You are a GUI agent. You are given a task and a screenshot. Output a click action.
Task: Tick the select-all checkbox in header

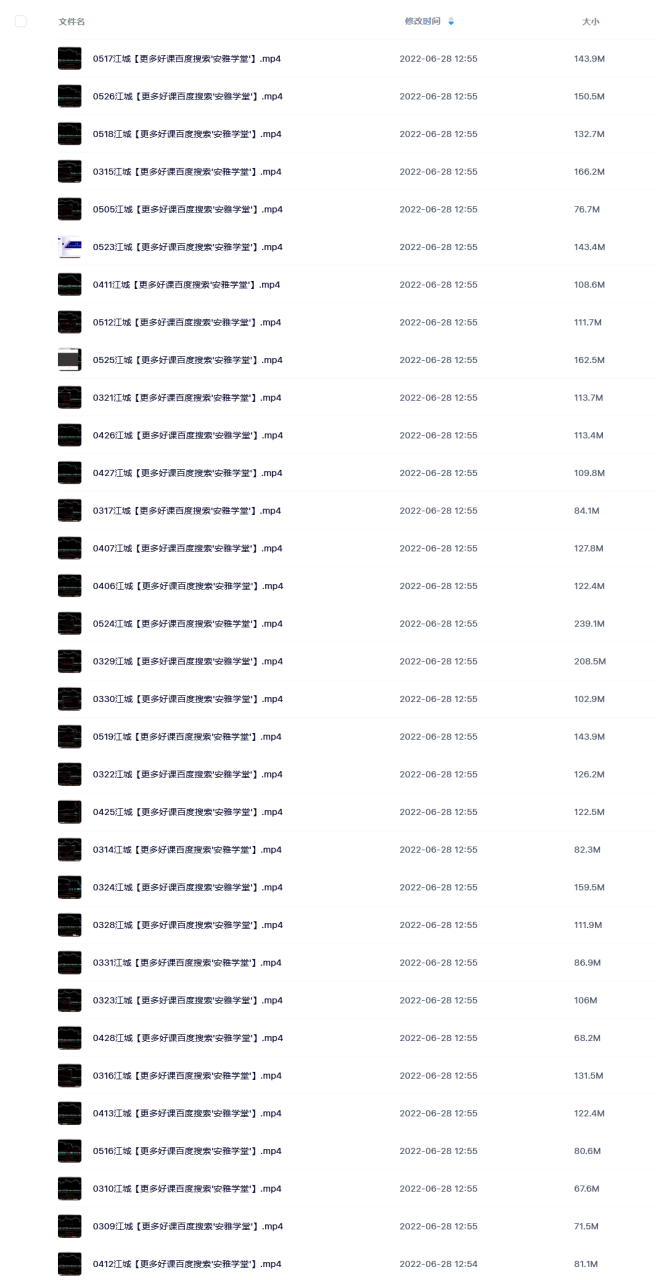21,21
